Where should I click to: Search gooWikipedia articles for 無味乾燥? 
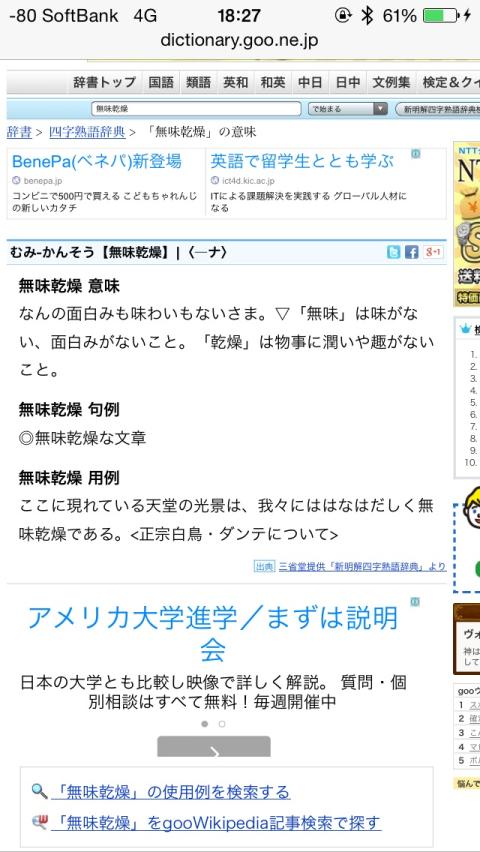coord(216,823)
